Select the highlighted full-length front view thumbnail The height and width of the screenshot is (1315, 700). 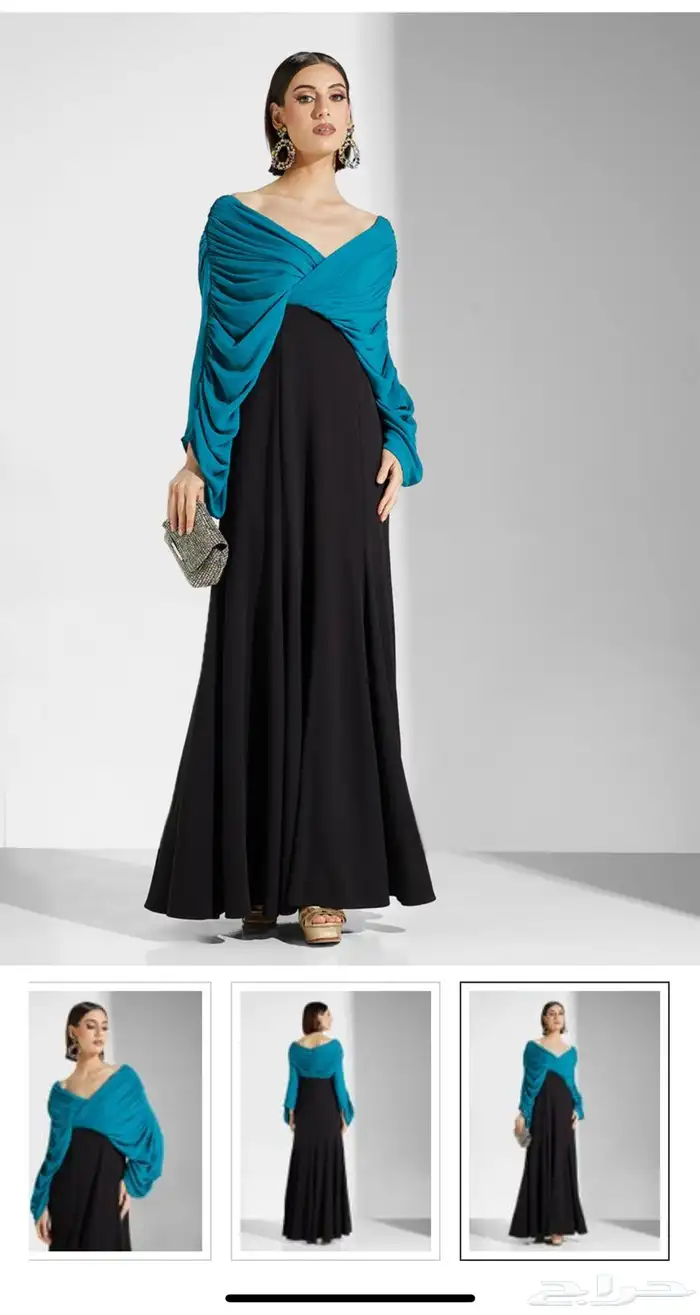[564, 1120]
